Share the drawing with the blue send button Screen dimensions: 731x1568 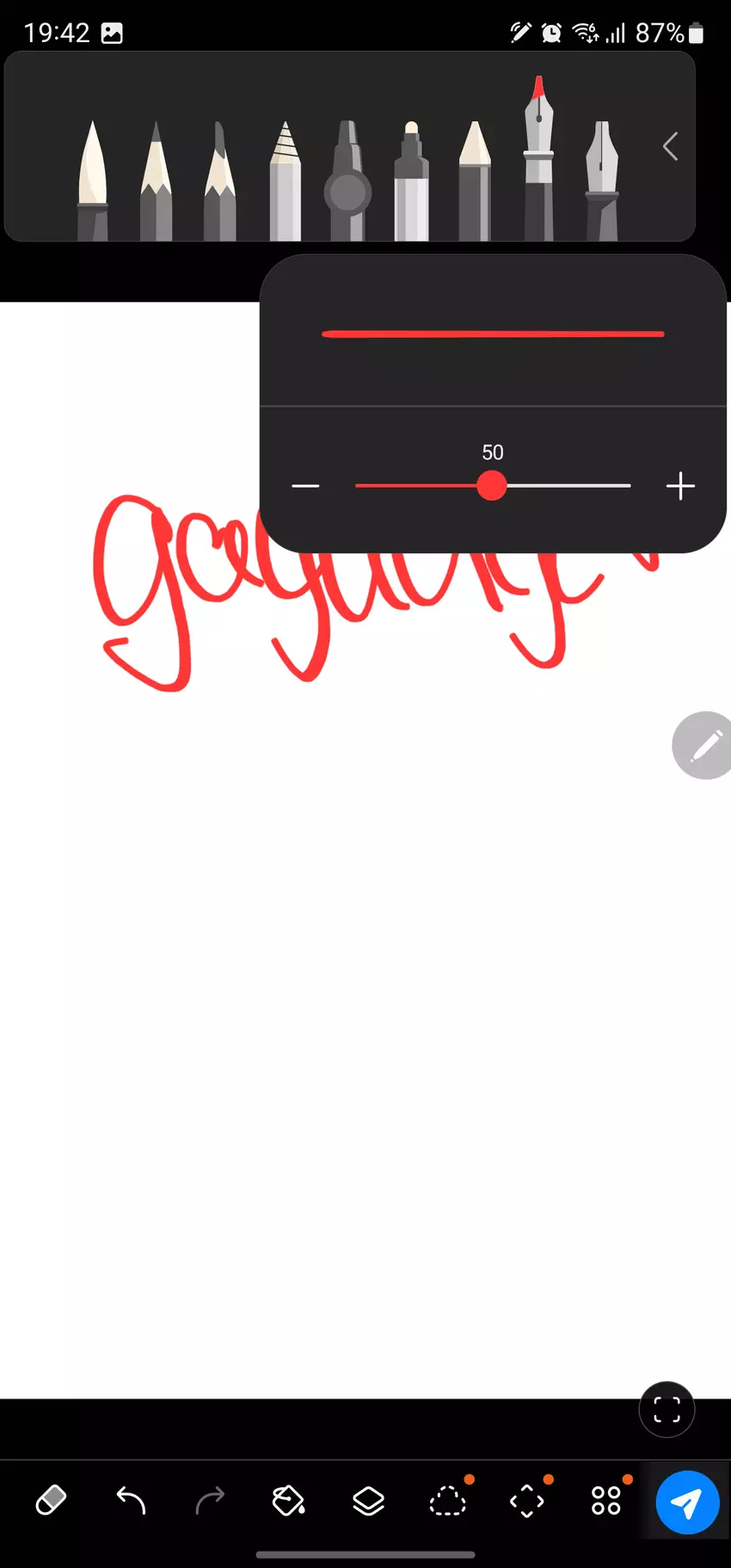pos(687,1503)
